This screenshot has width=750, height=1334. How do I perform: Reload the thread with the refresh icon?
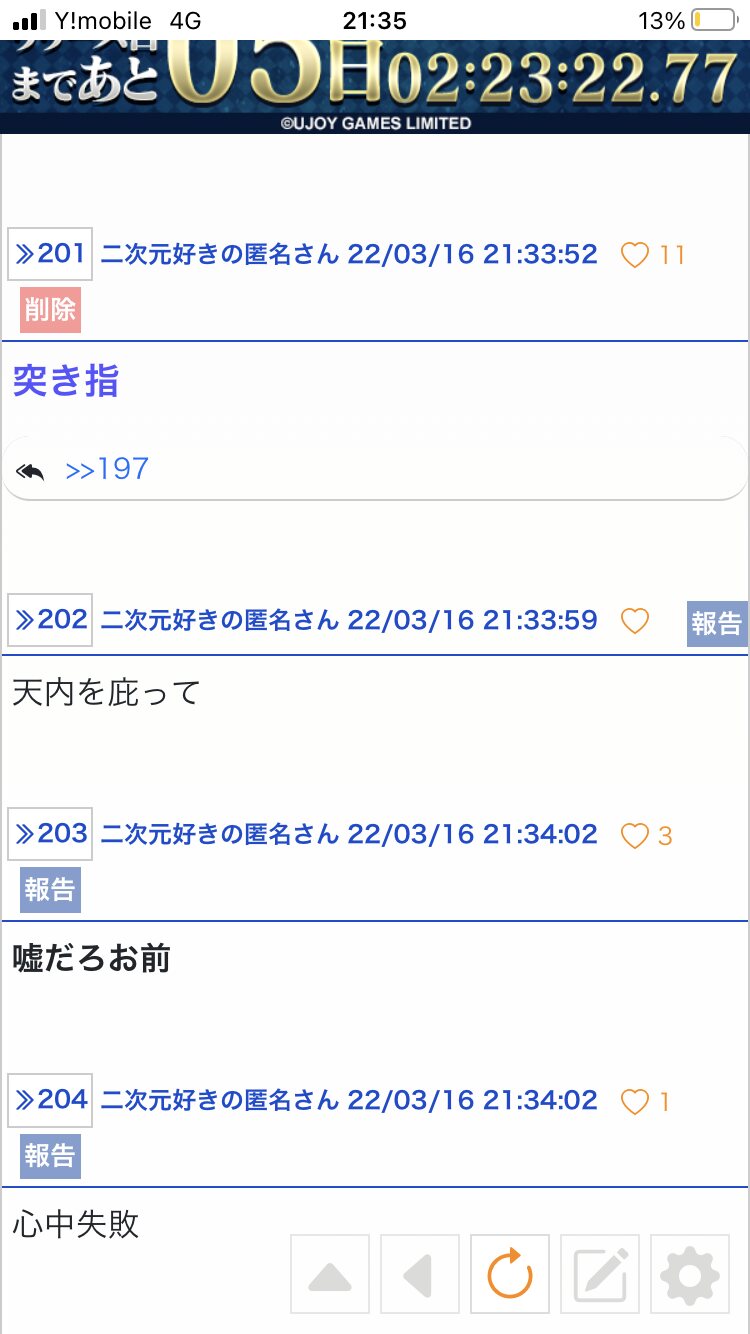tap(510, 1274)
